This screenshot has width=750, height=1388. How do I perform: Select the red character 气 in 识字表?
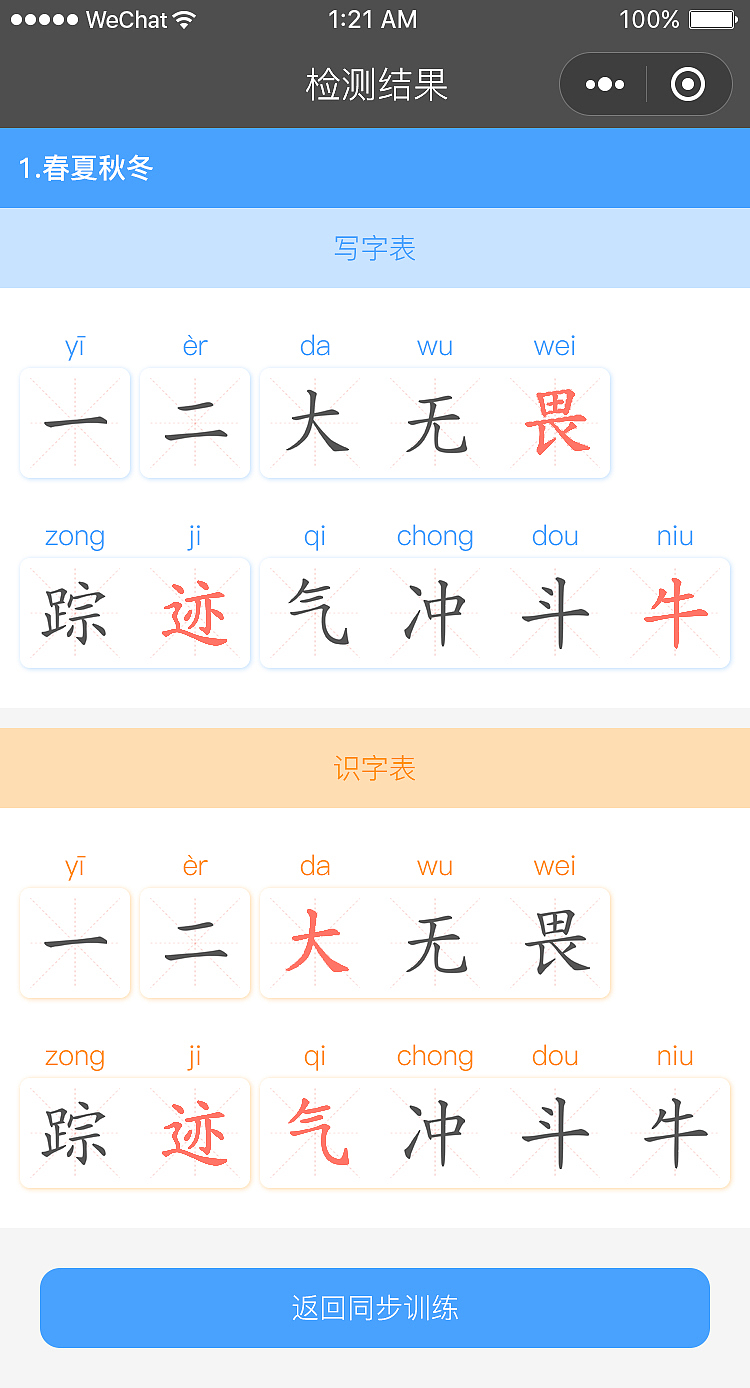(x=315, y=1133)
